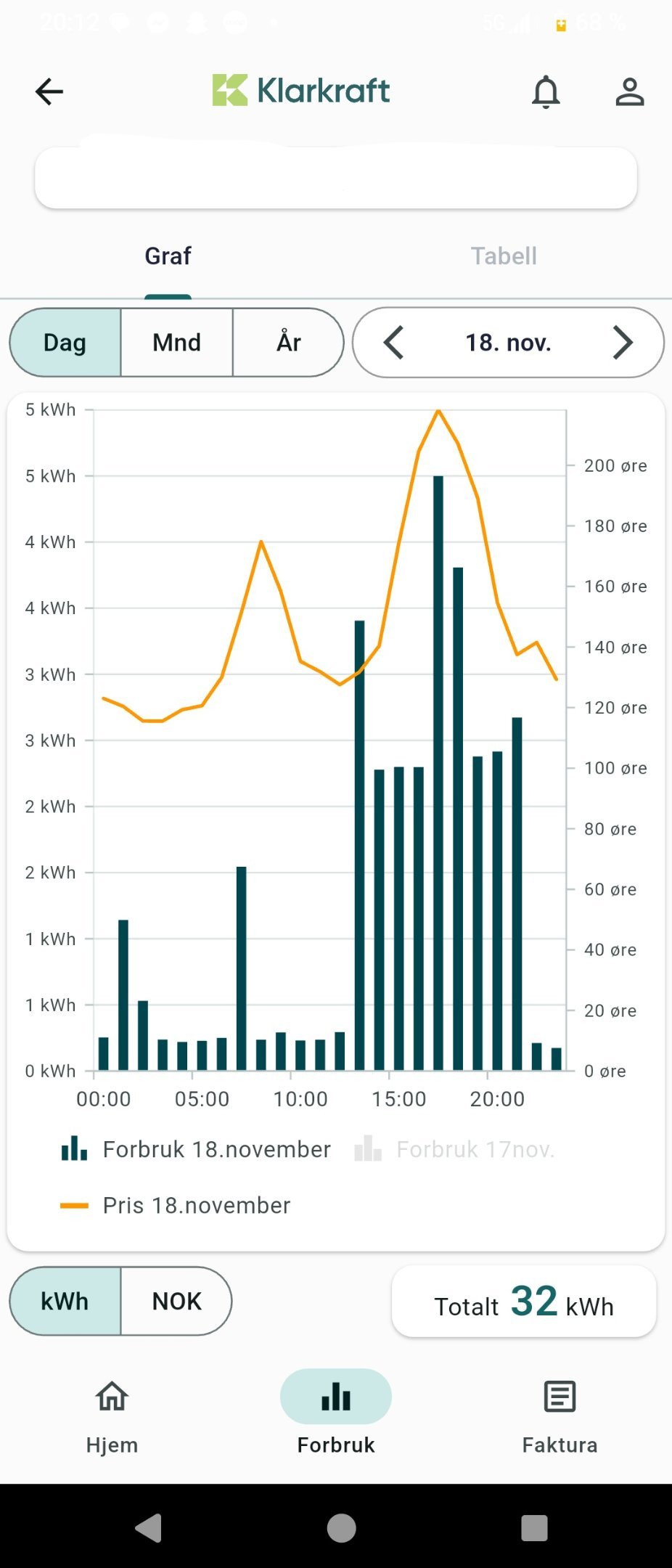672x1568 pixels.
Task: Toggle the Forbruk 18.november legend series
Action: click(196, 1149)
